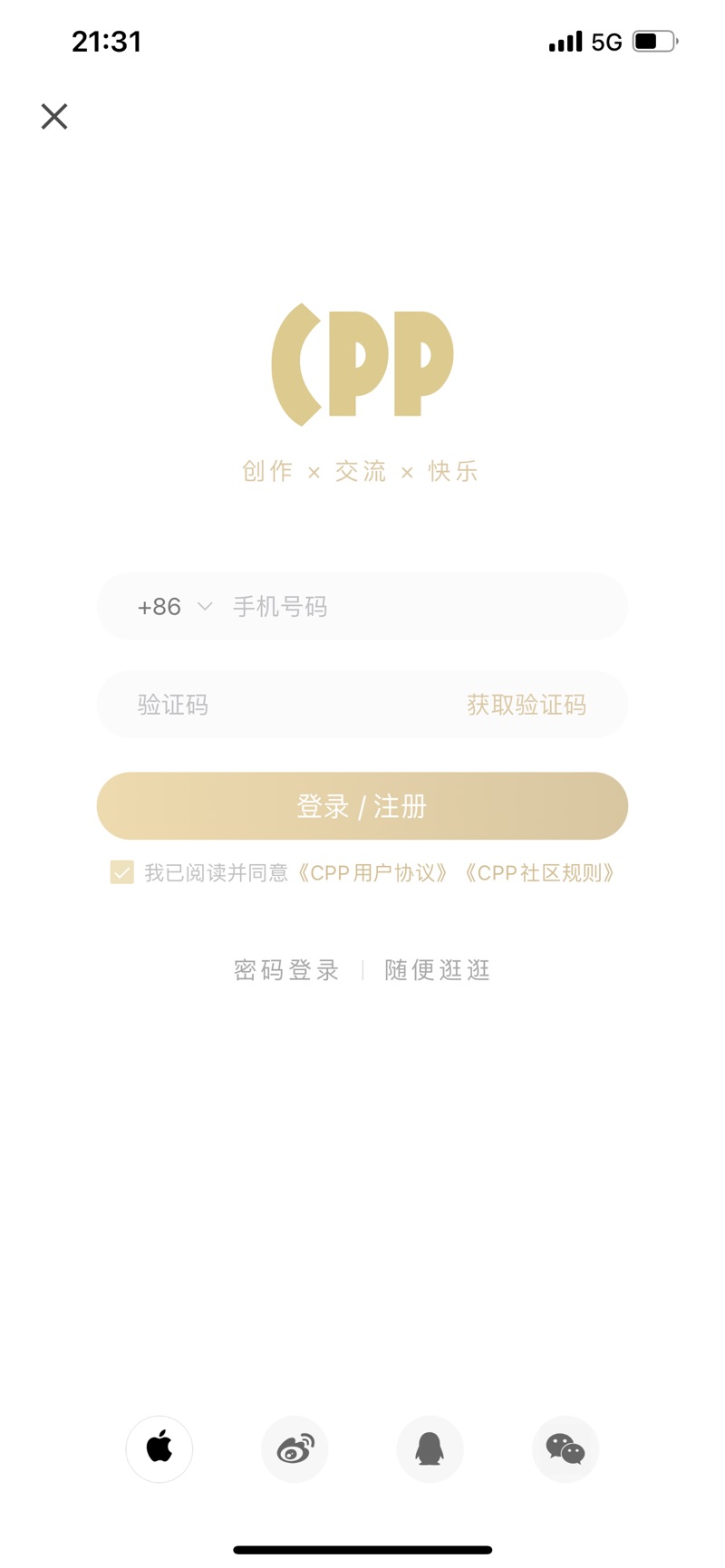The height and width of the screenshot is (1568, 725).
Task: Log in using the QQ penguin icon
Action: tap(430, 1448)
